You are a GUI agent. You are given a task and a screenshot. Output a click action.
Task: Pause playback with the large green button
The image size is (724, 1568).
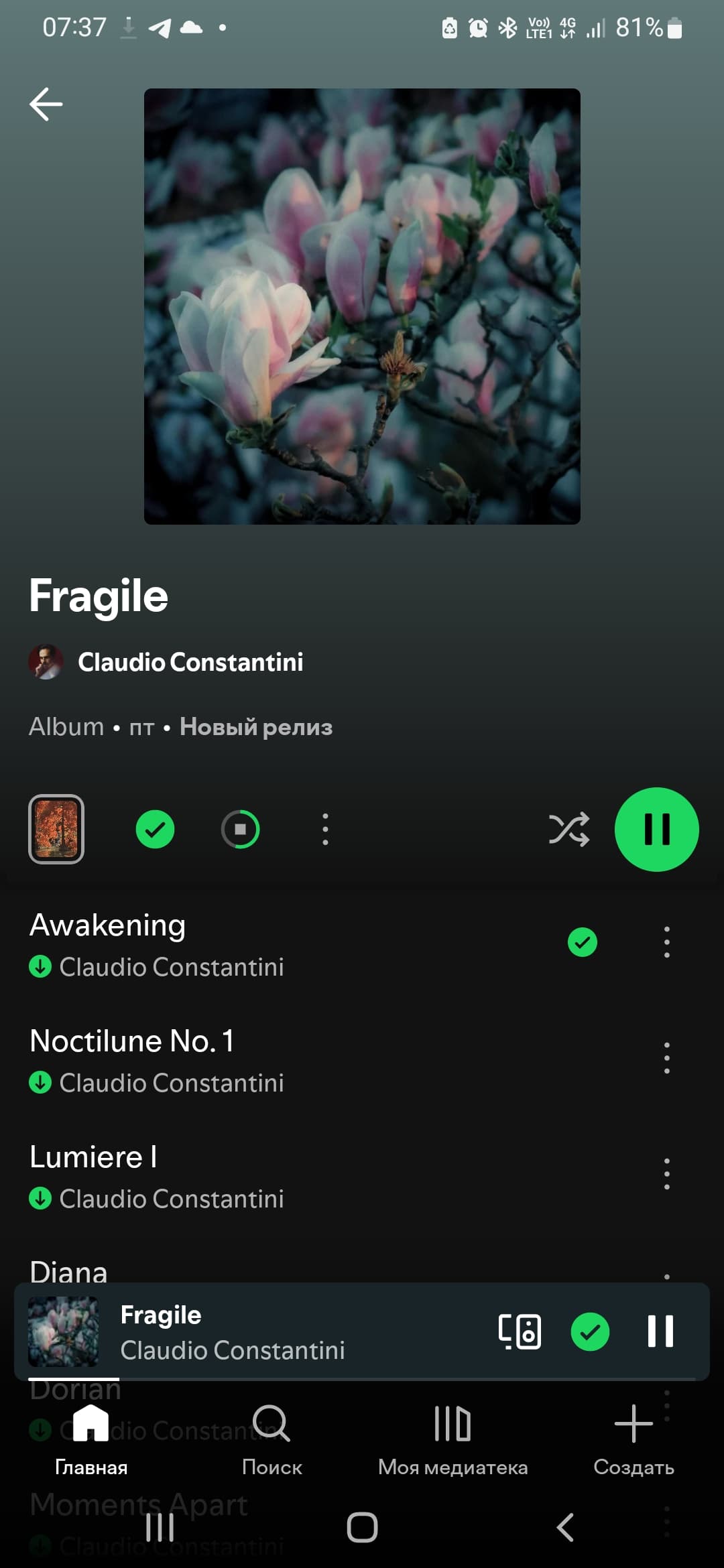click(x=656, y=830)
